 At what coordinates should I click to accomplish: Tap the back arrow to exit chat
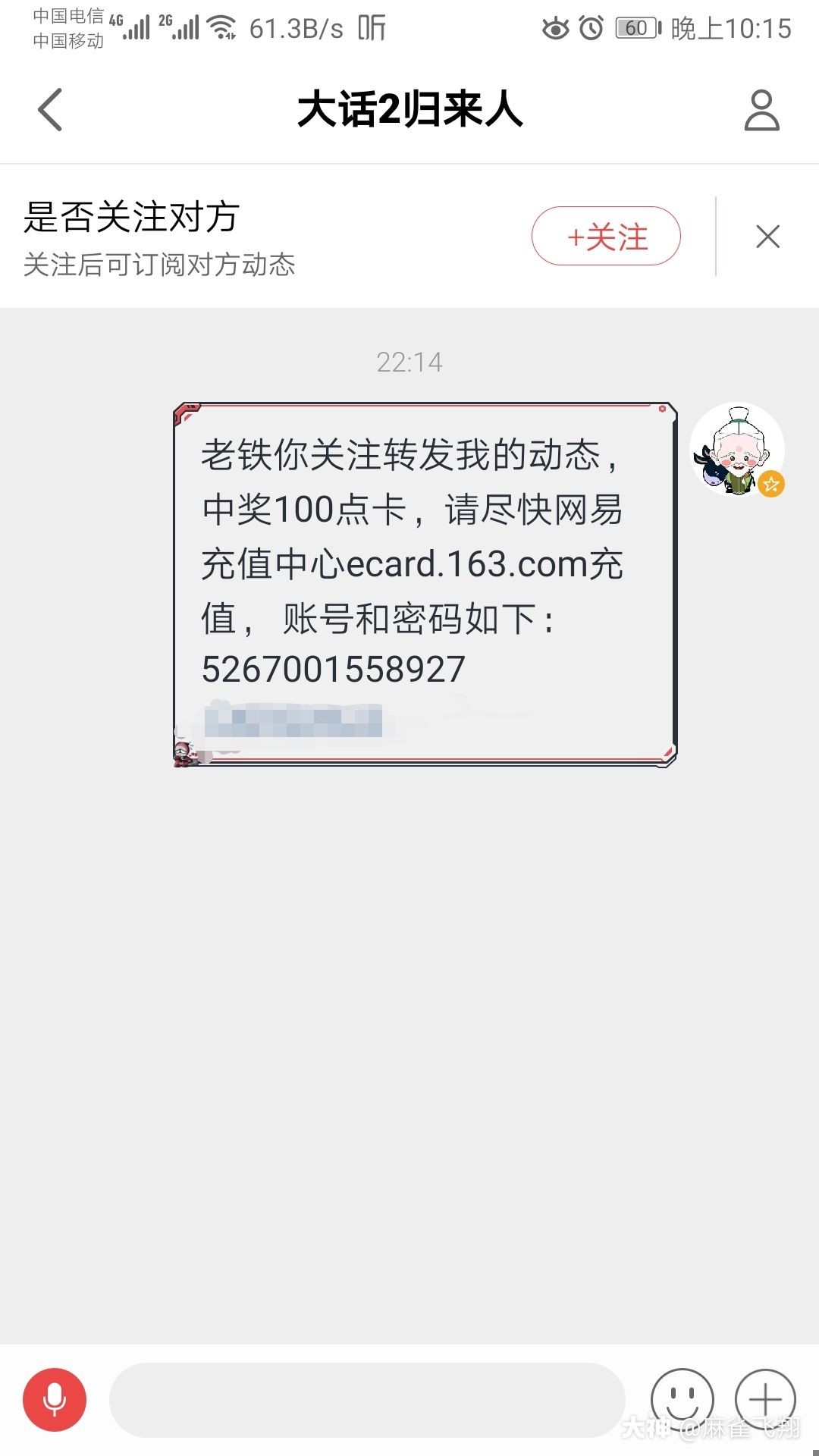(x=50, y=110)
